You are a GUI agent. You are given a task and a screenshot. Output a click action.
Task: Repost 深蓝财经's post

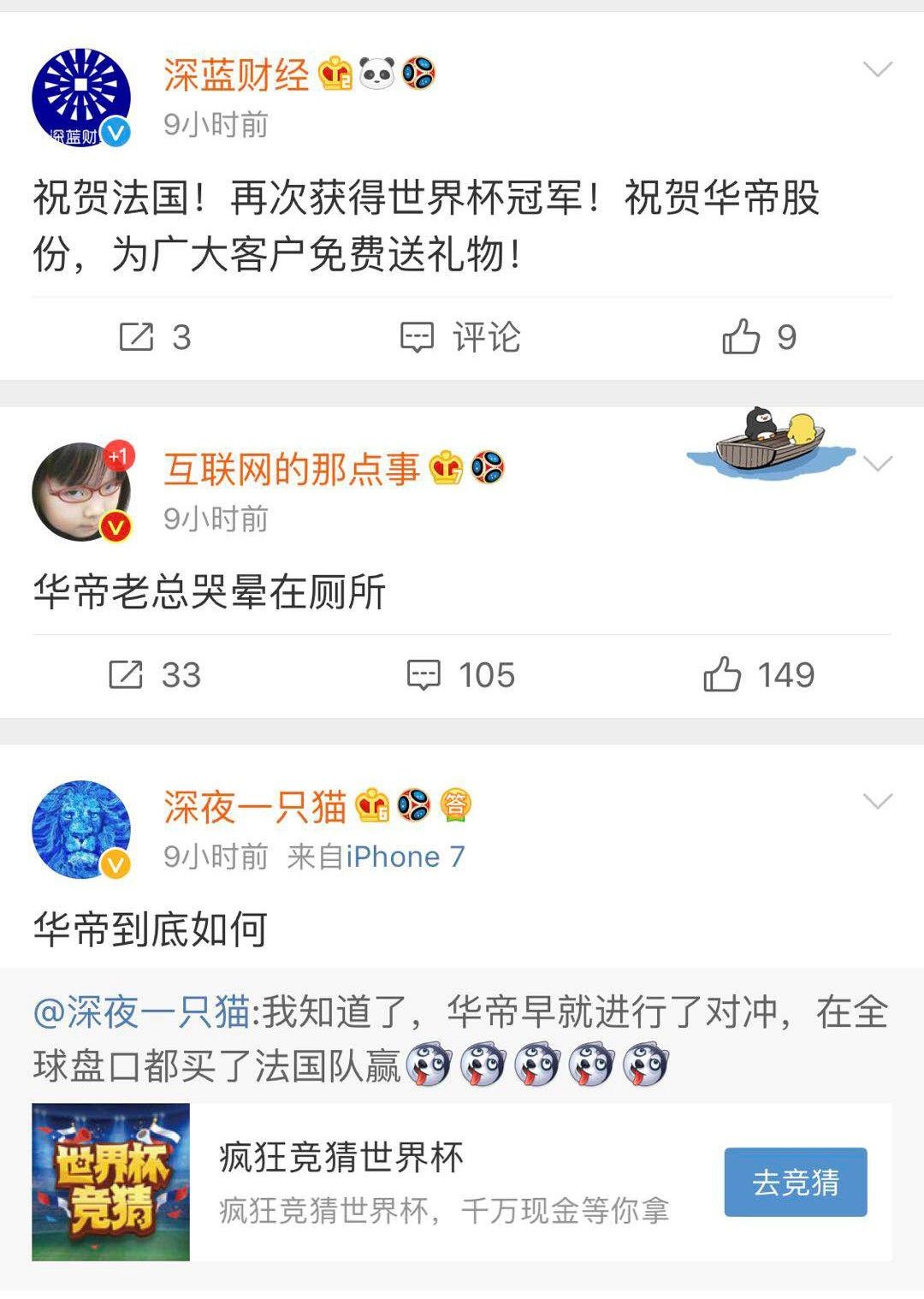tap(154, 337)
